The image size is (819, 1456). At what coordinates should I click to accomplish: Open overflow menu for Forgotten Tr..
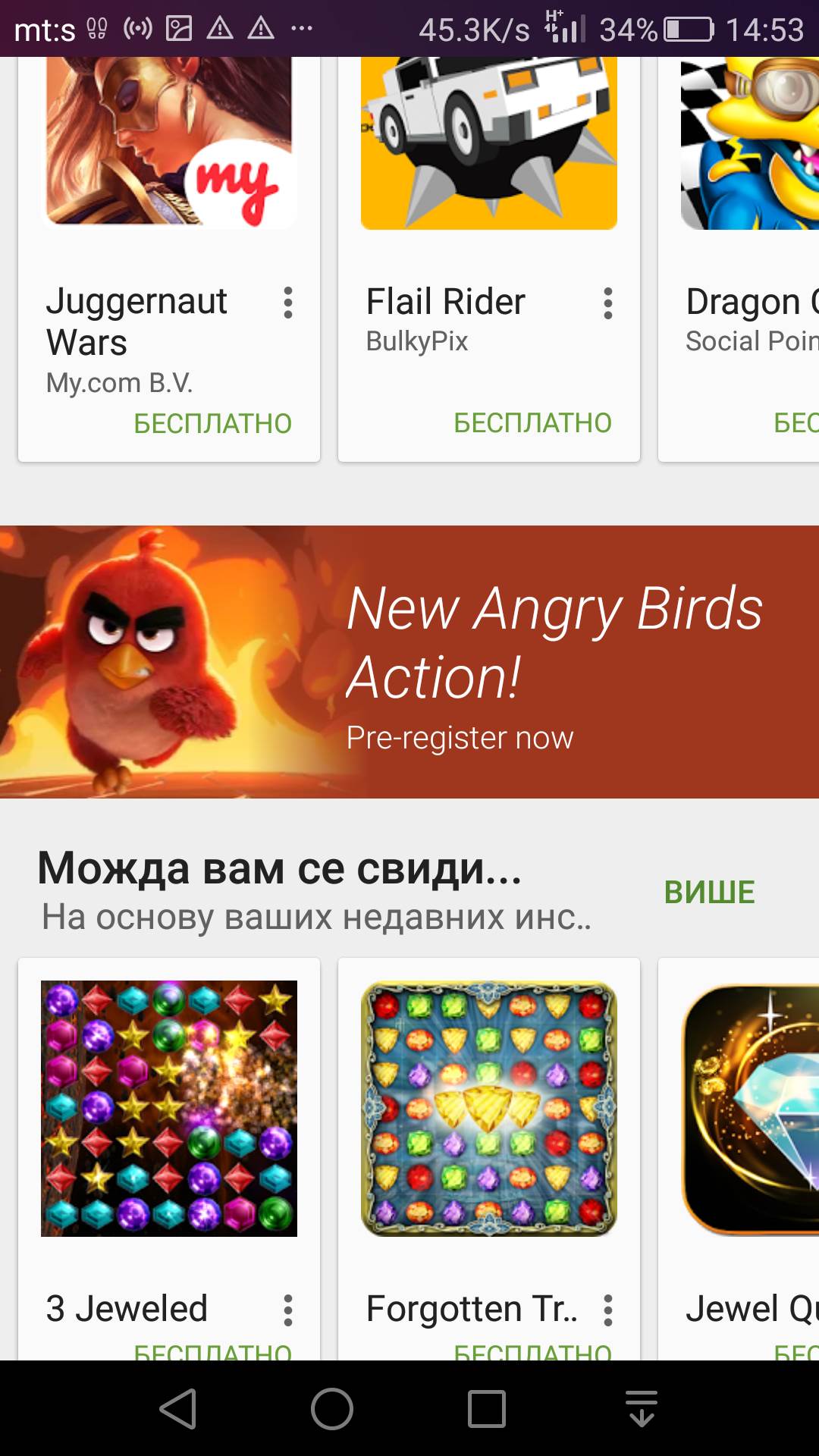607,1310
